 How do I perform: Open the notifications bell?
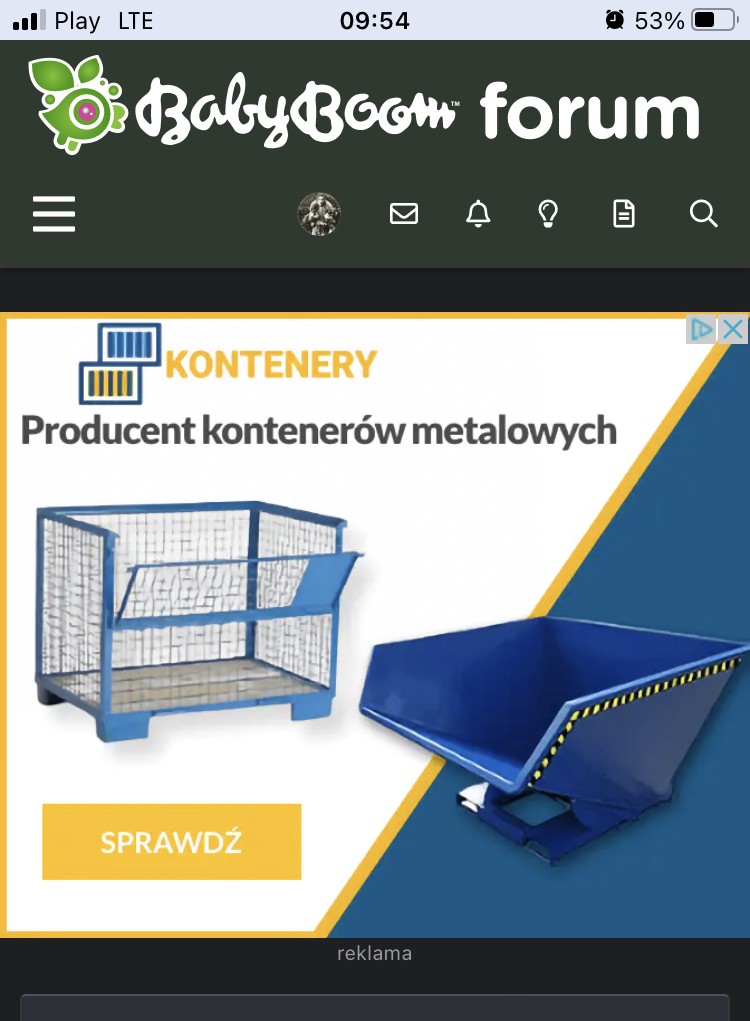point(479,213)
